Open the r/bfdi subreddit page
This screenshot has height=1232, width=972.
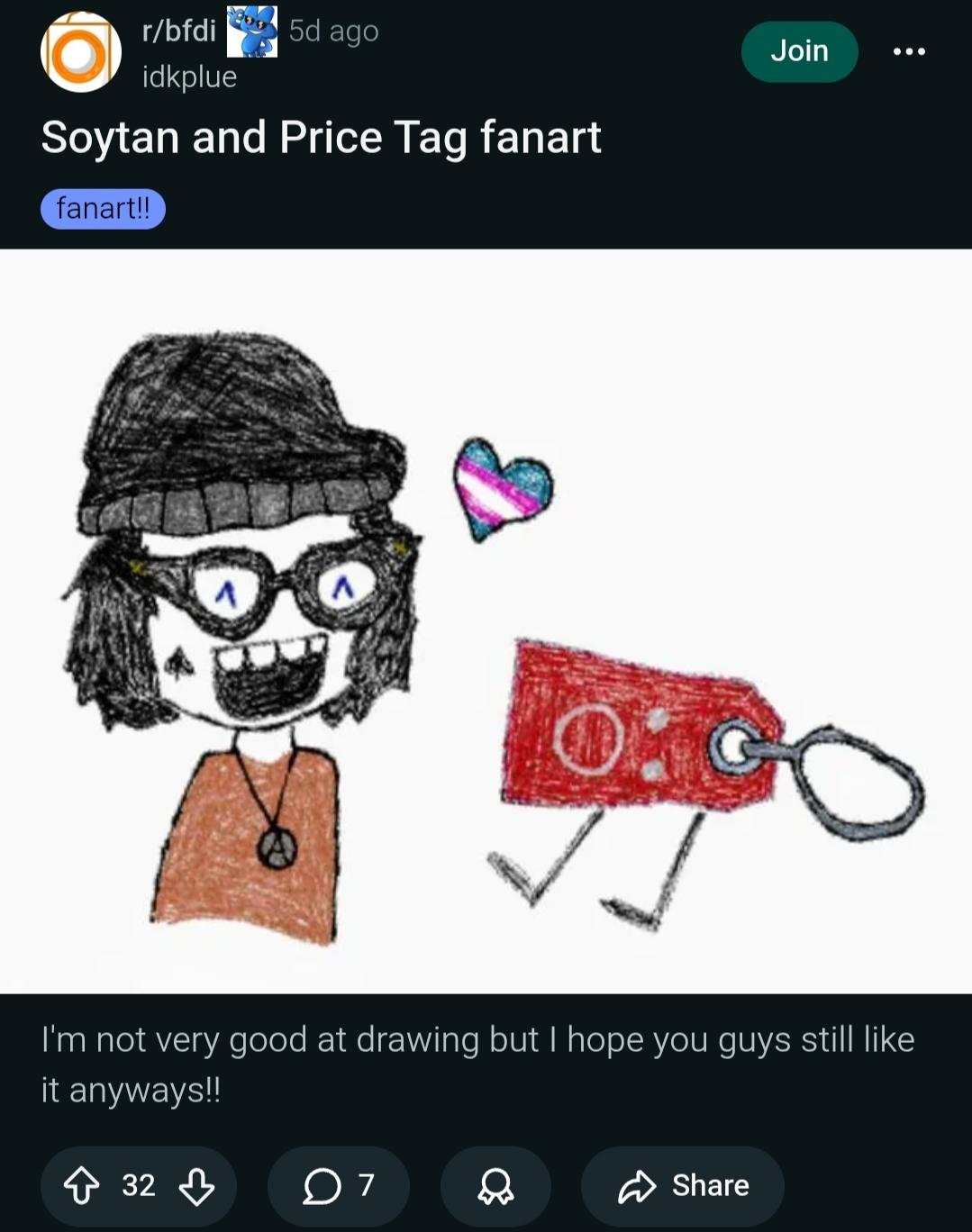[x=179, y=31]
